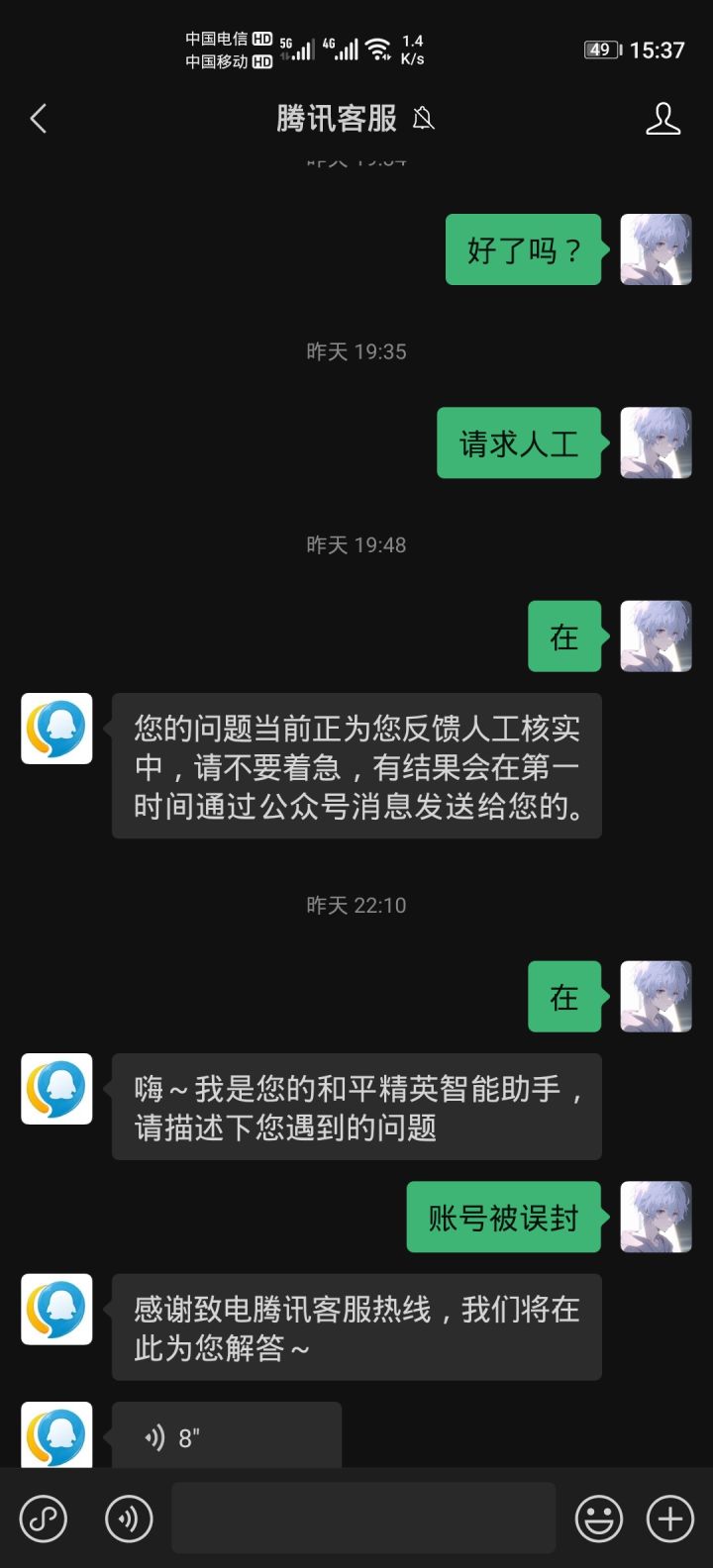The height and width of the screenshot is (1568, 713).
Task: Tap the plus icon for more attachments
Action: coord(669,1518)
